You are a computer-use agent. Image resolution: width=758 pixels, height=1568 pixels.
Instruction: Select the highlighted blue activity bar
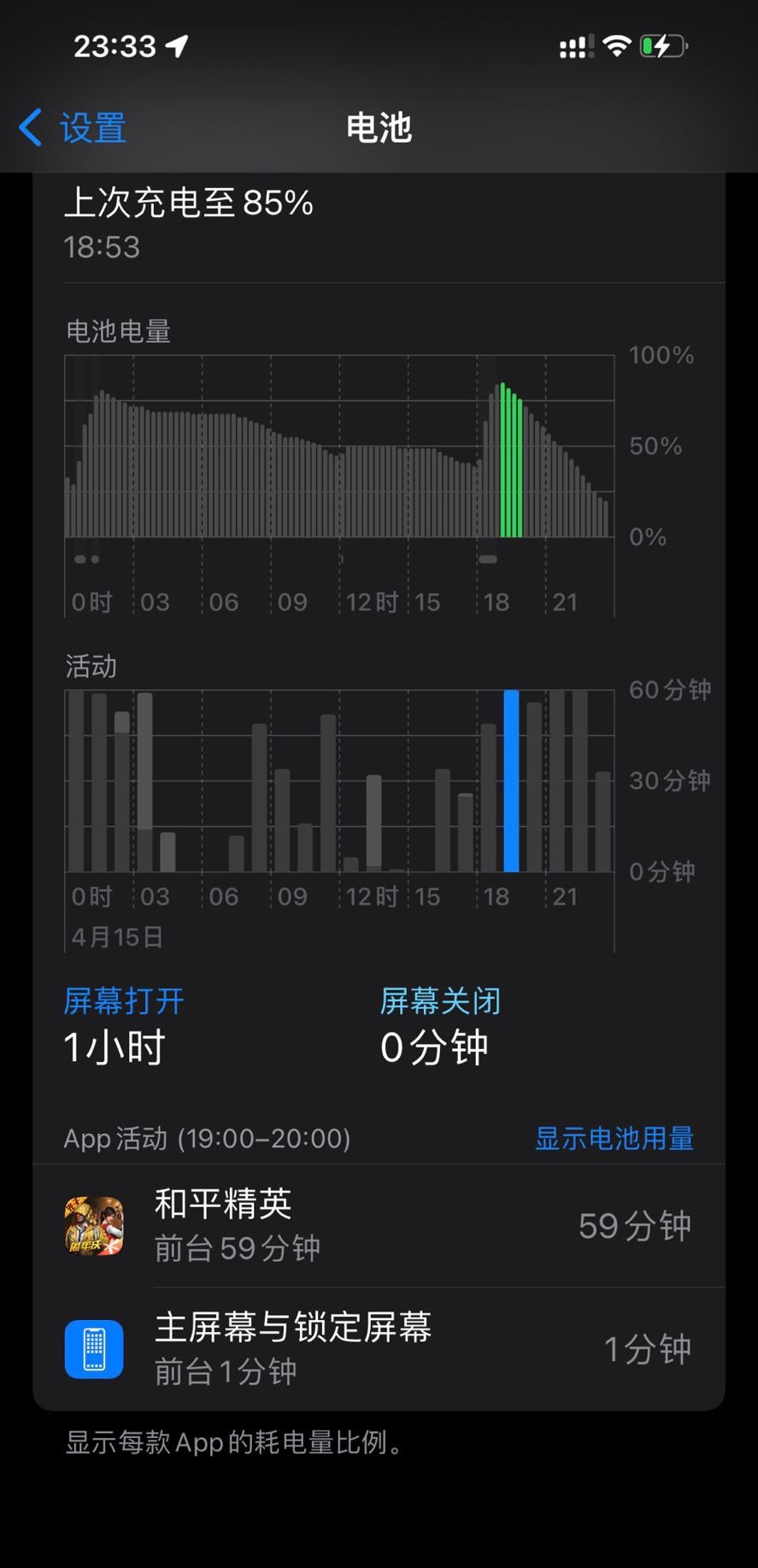(x=511, y=781)
